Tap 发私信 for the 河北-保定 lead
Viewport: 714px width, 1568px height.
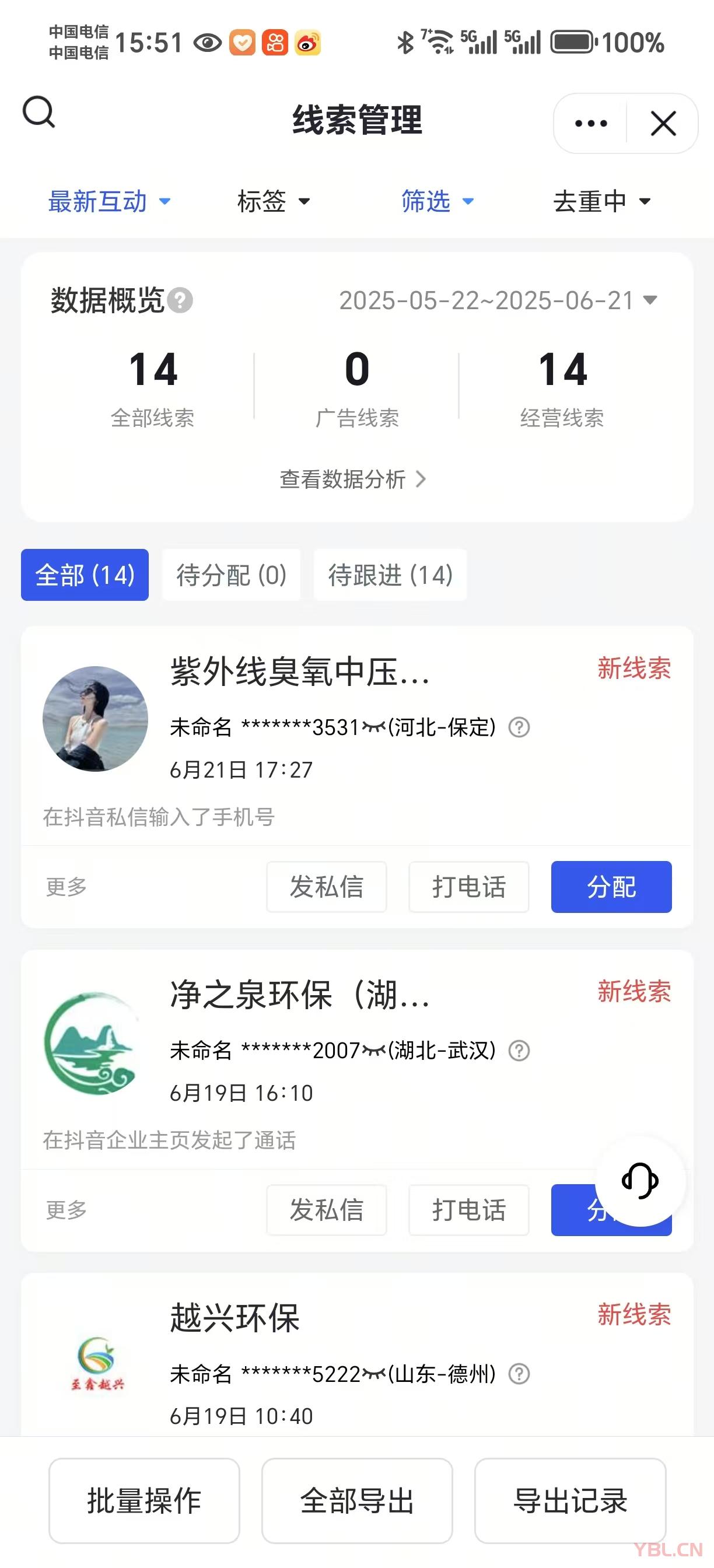[x=326, y=886]
